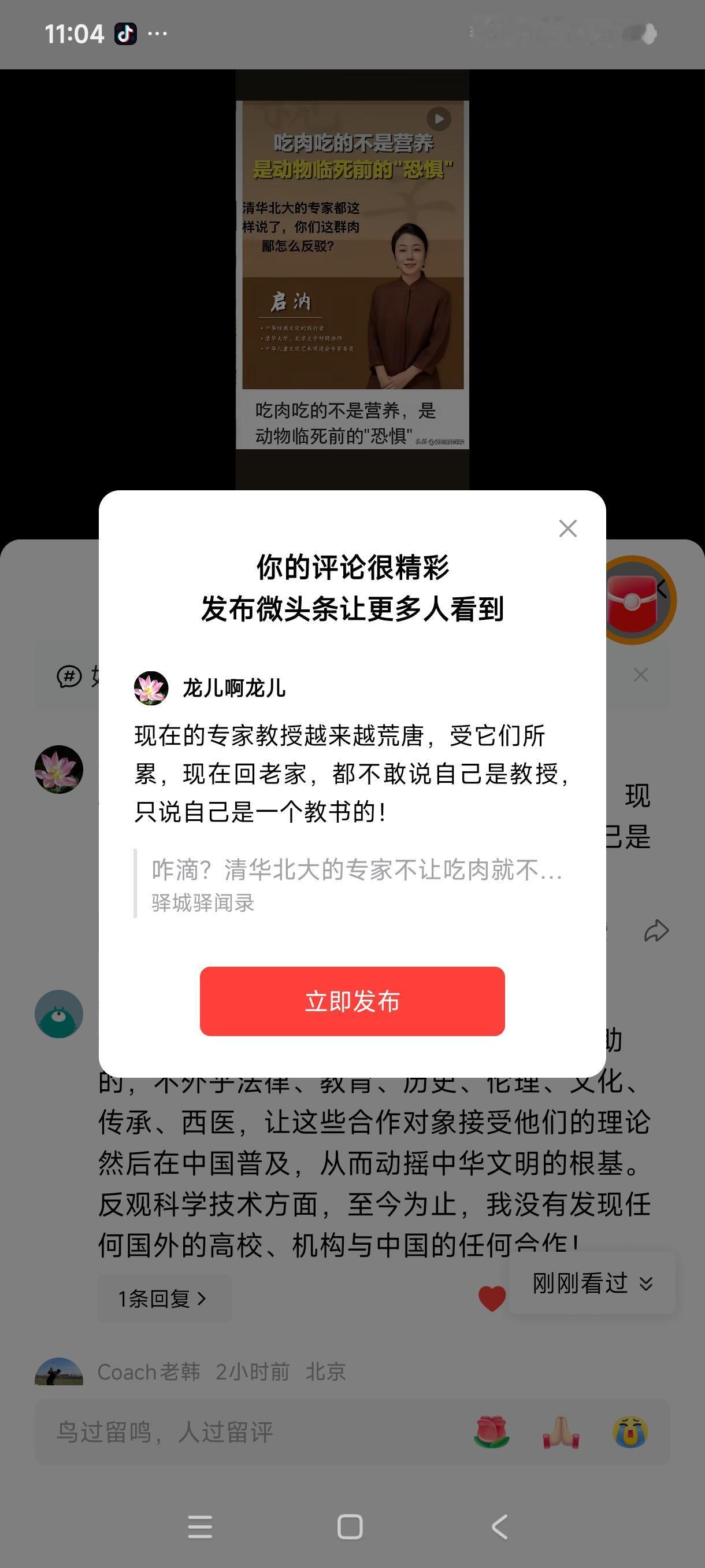Tap the play icon on the video
Image resolution: width=705 pixels, height=1568 pixels.
pyautogui.click(x=438, y=119)
